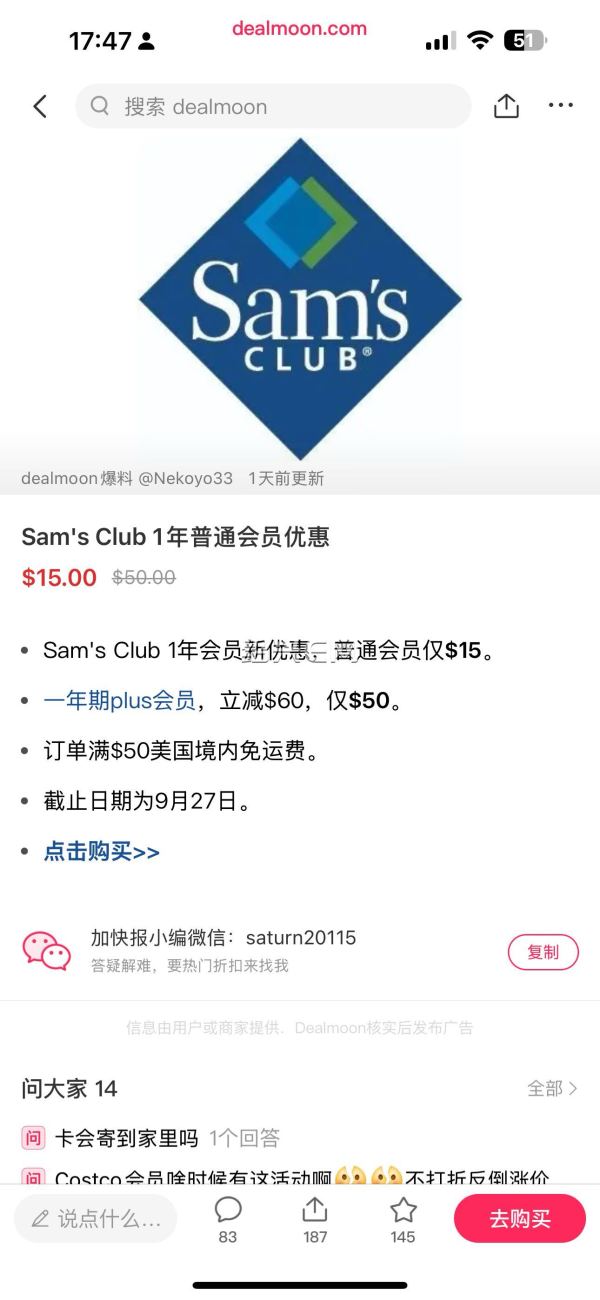Open the question 卡会寄到家里吗
Screen dimensions: 600x1300
[126, 1138]
